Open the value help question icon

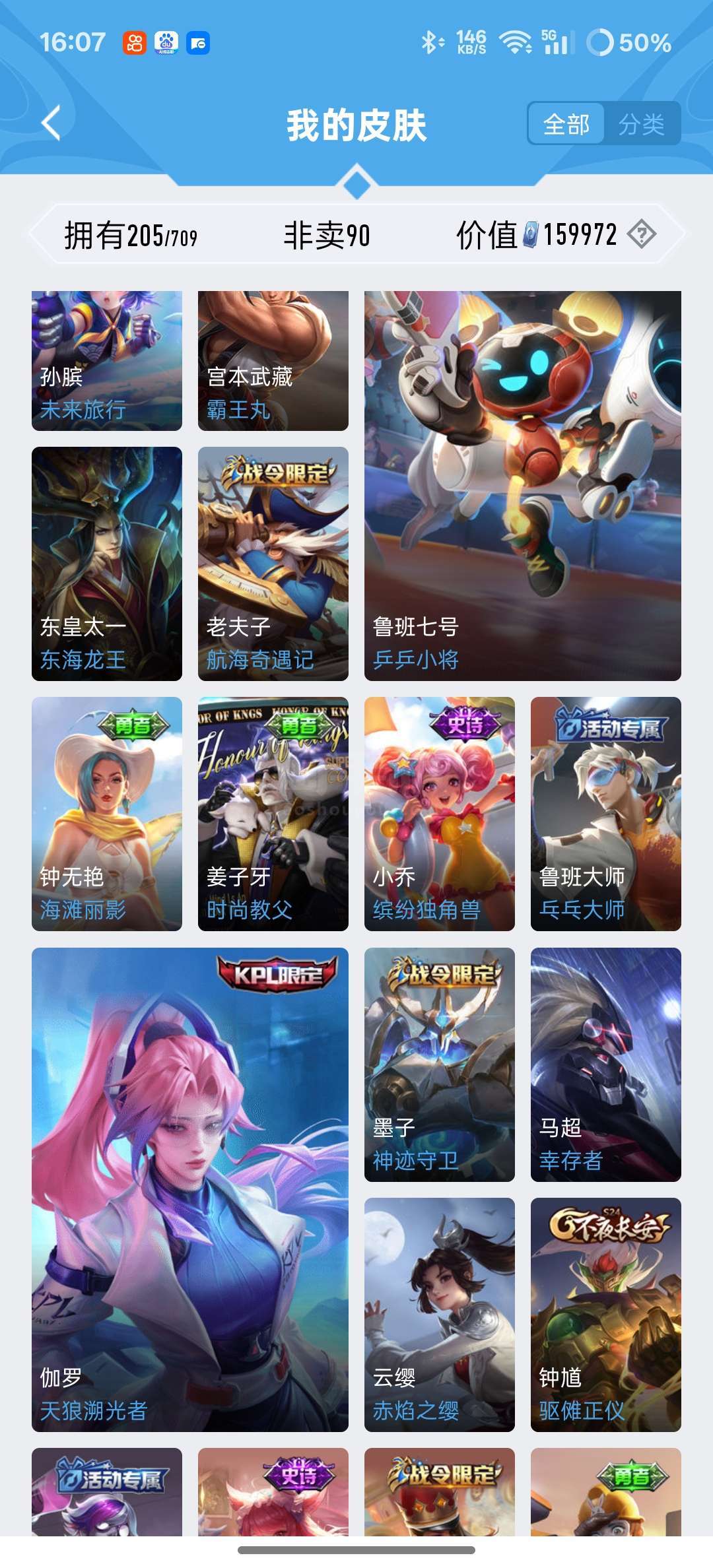tap(642, 234)
